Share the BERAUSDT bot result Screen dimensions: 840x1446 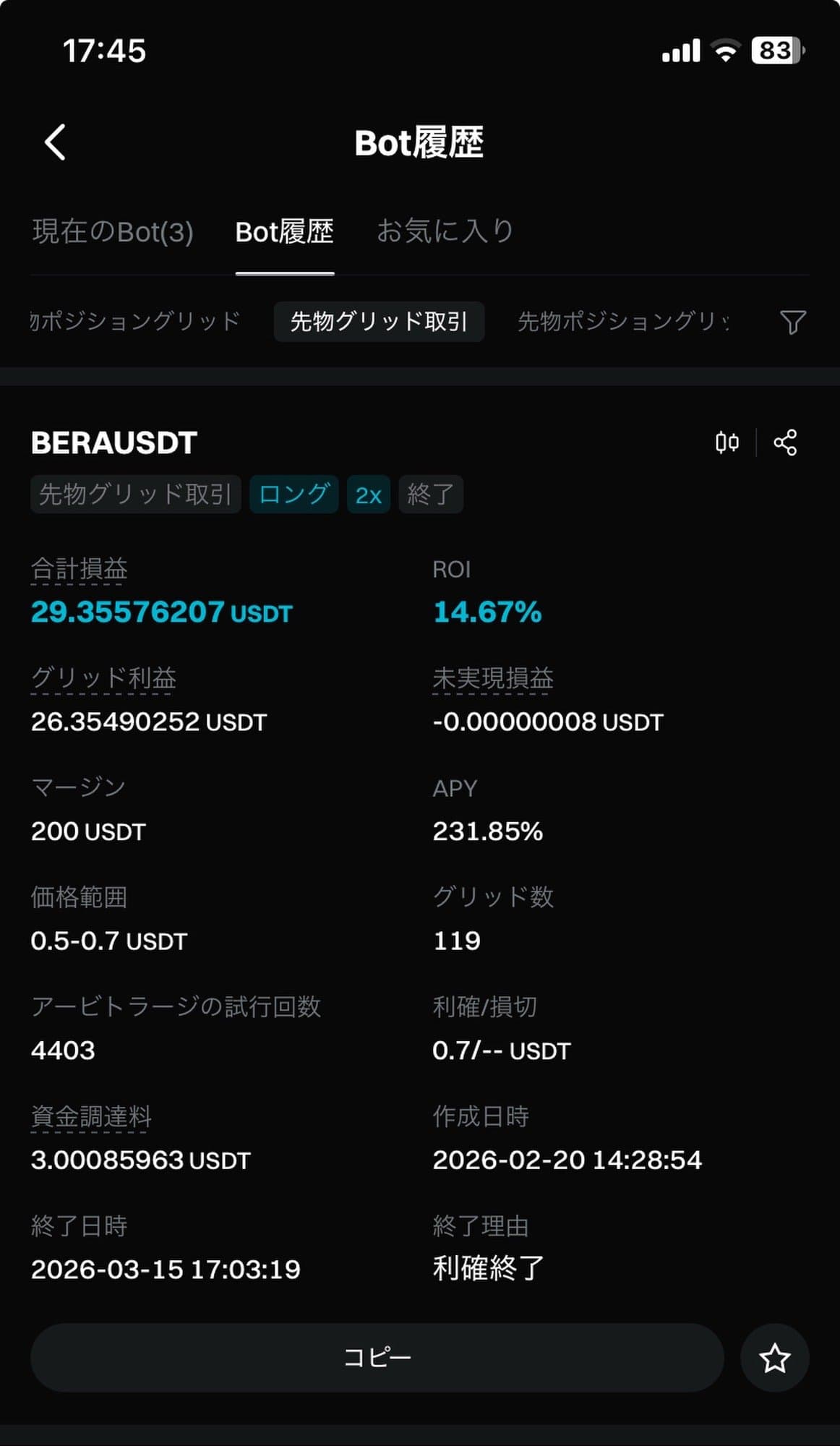click(785, 442)
